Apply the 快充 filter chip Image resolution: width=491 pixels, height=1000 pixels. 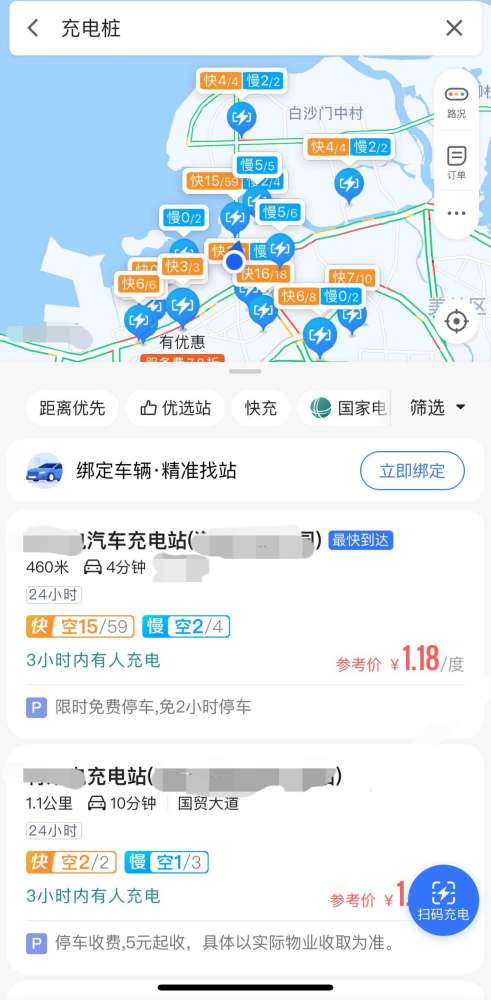[261, 408]
